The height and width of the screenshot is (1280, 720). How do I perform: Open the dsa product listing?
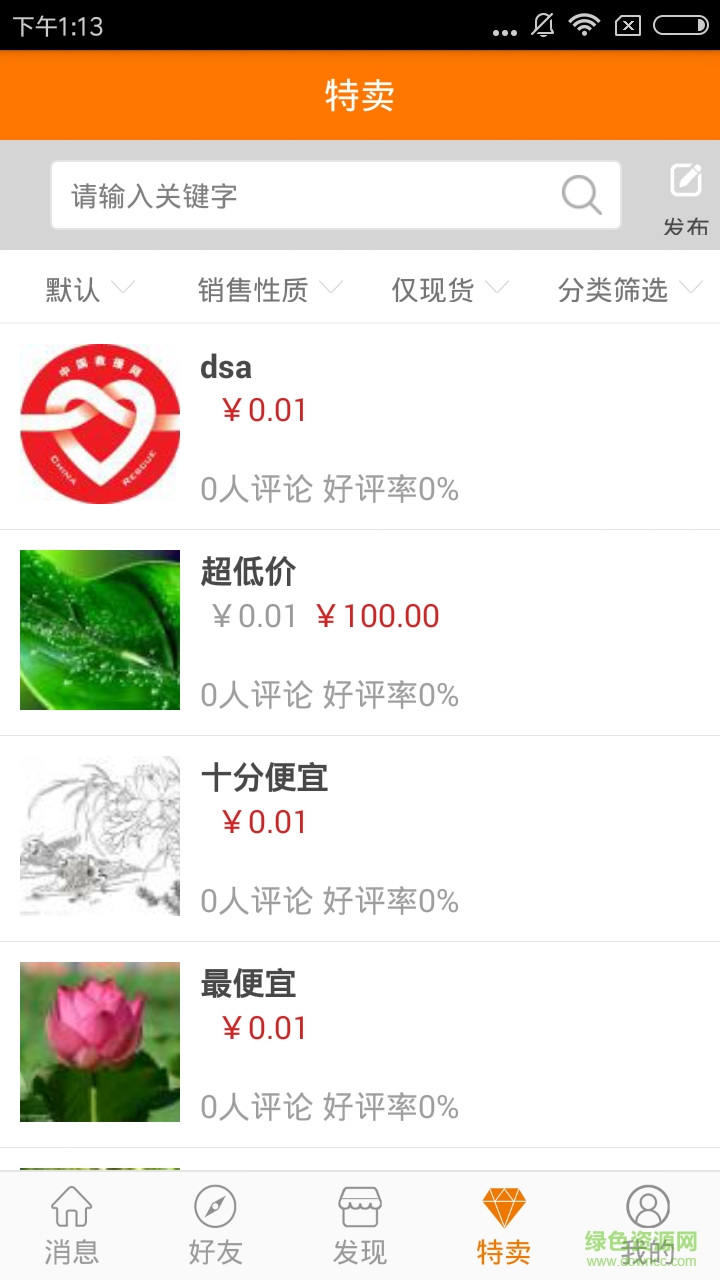(360, 425)
